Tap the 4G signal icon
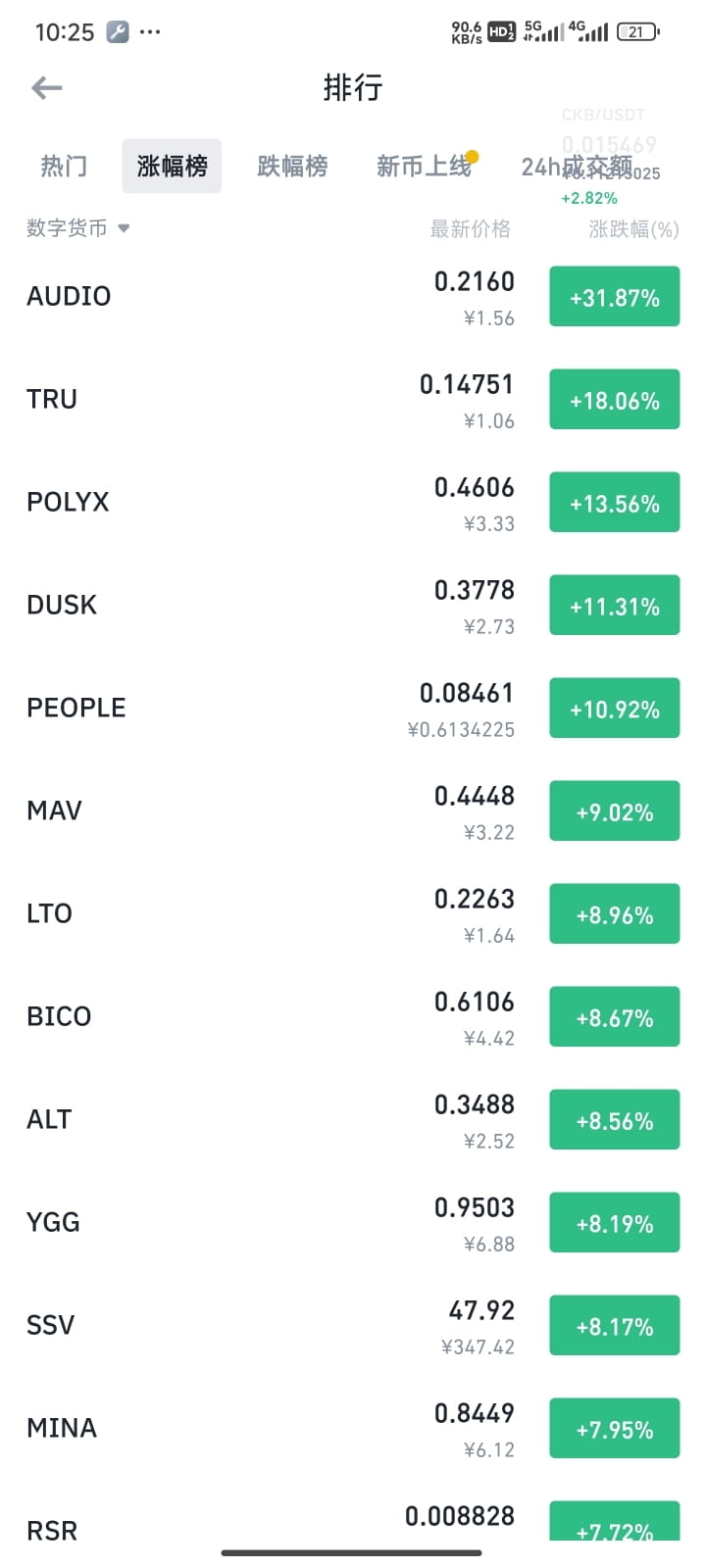This screenshot has width=706, height=1568. [x=588, y=30]
